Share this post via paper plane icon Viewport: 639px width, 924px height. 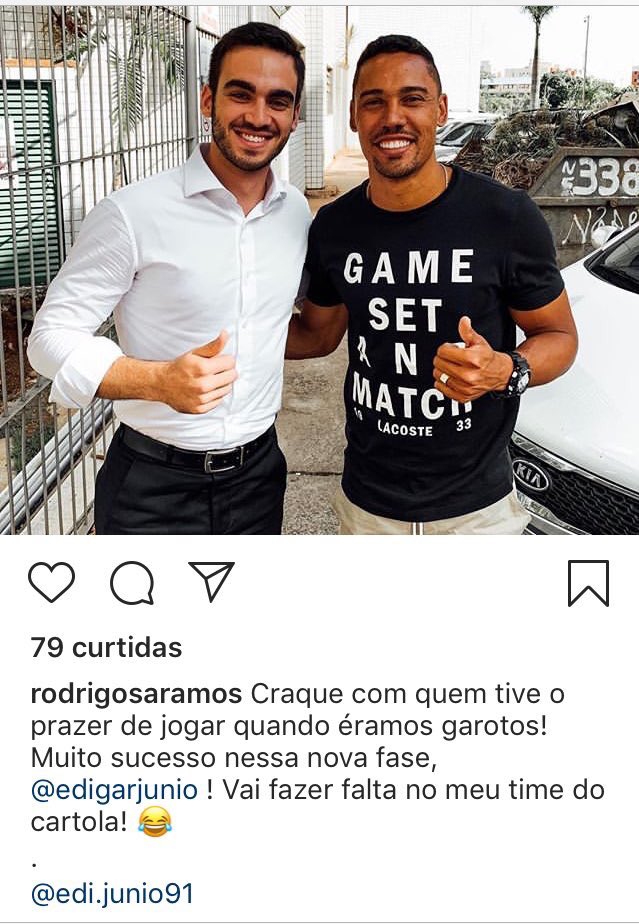coord(211,581)
